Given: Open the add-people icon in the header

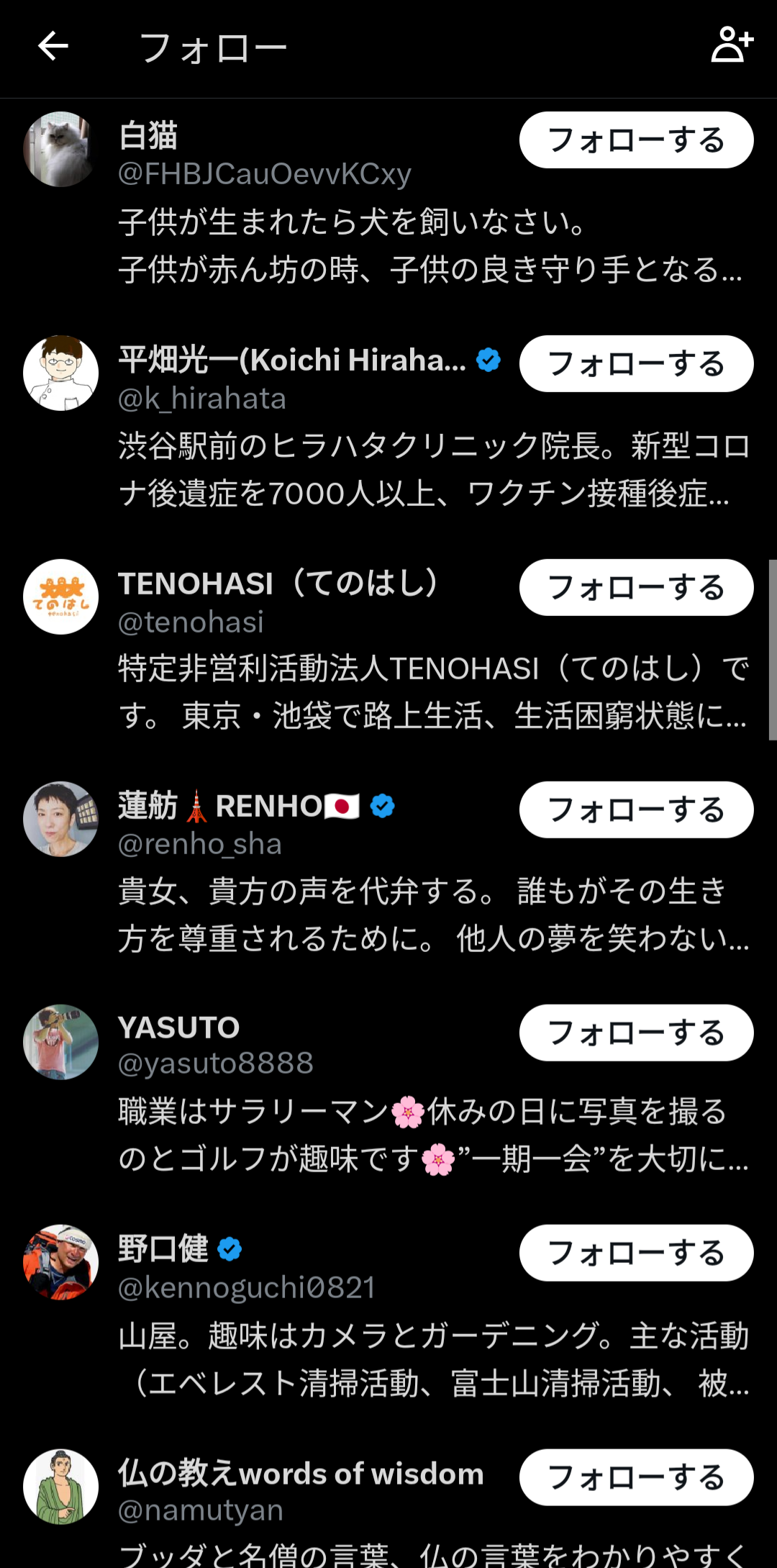Looking at the screenshot, I should [732, 45].
